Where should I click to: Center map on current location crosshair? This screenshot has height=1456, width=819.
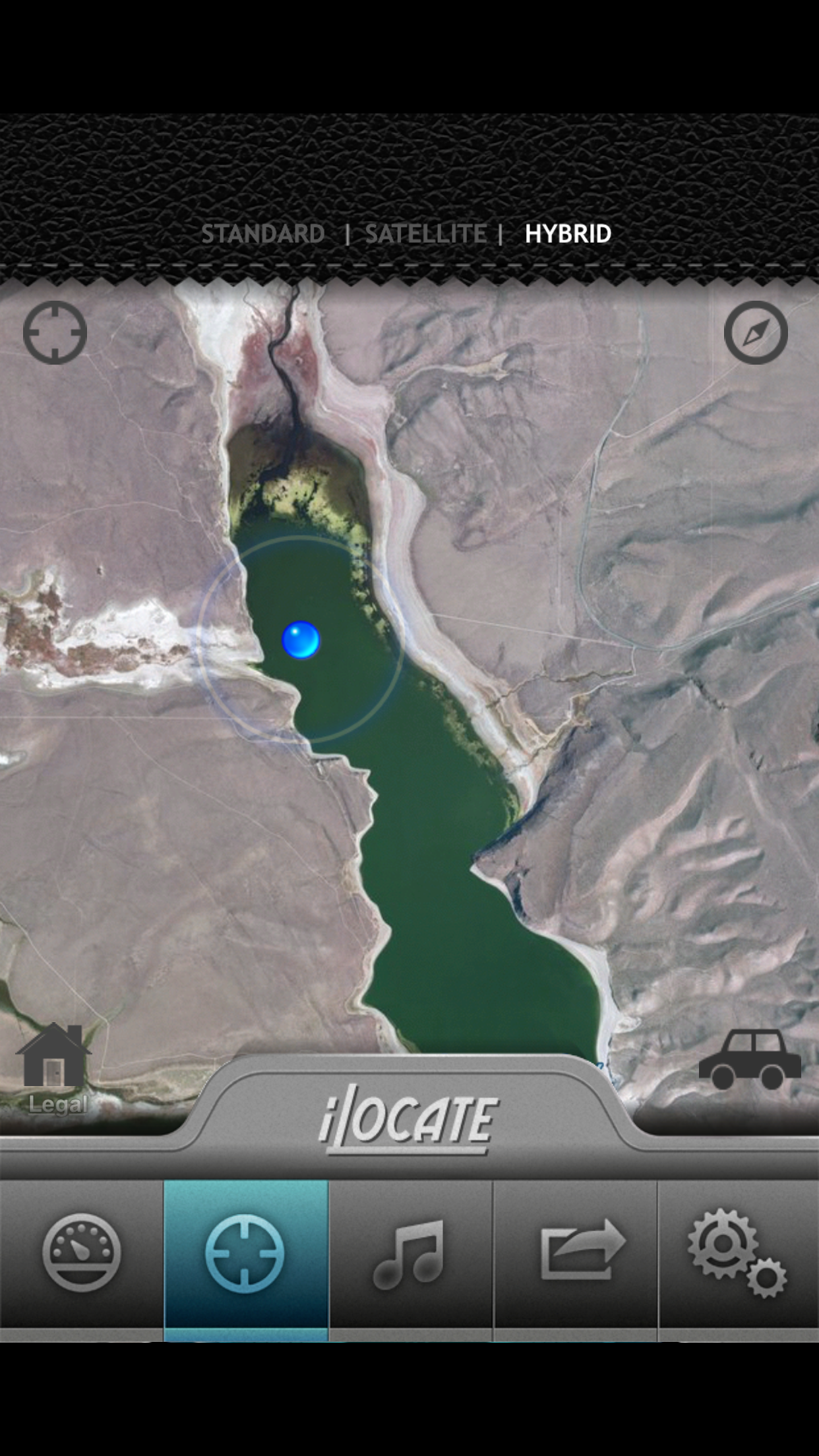pos(55,332)
